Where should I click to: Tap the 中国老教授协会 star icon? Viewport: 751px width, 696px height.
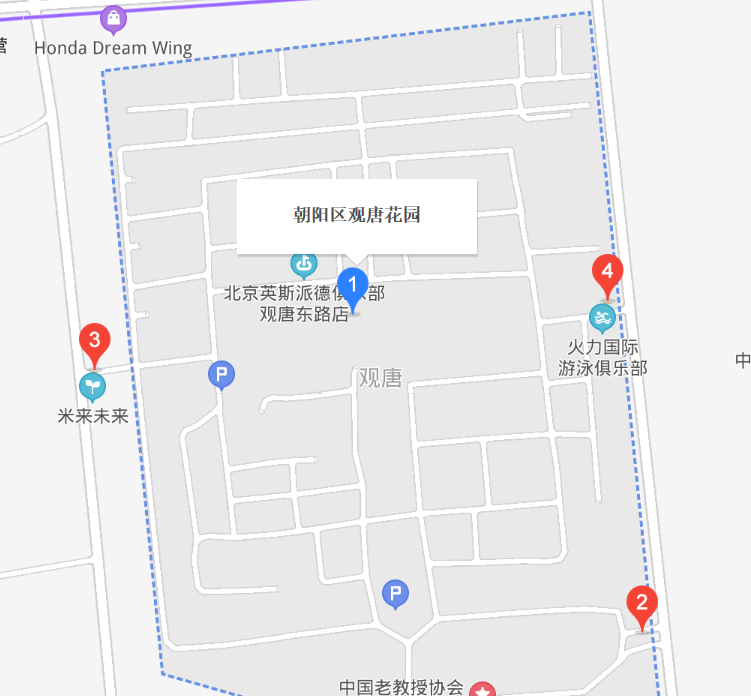(x=483, y=690)
